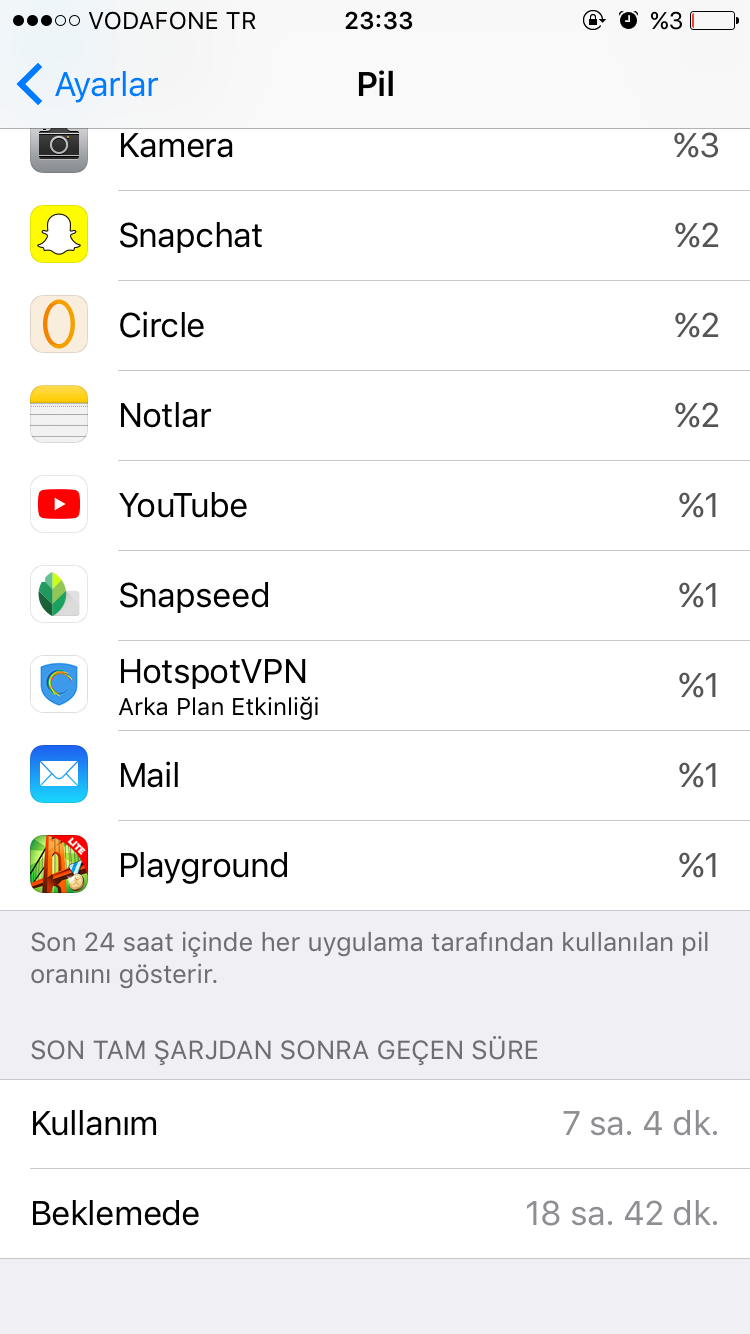Tap the Playground row

pyautogui.click(x=375, y=866)
